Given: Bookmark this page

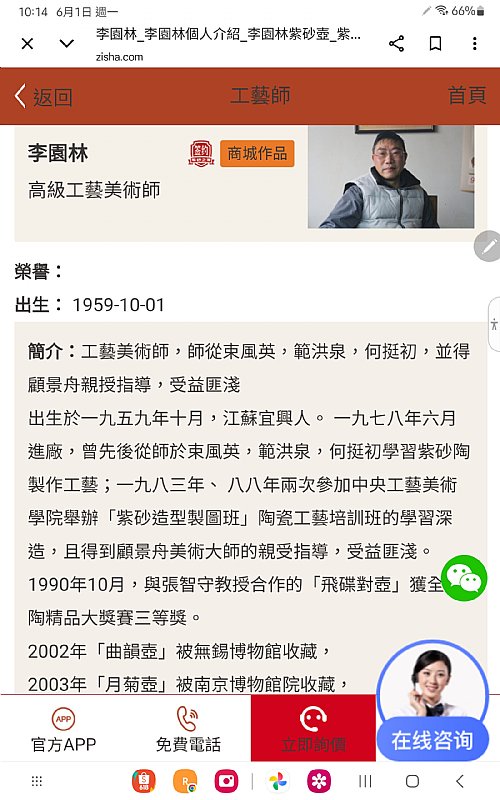Looking at the screenshot, I should (435, 44).
